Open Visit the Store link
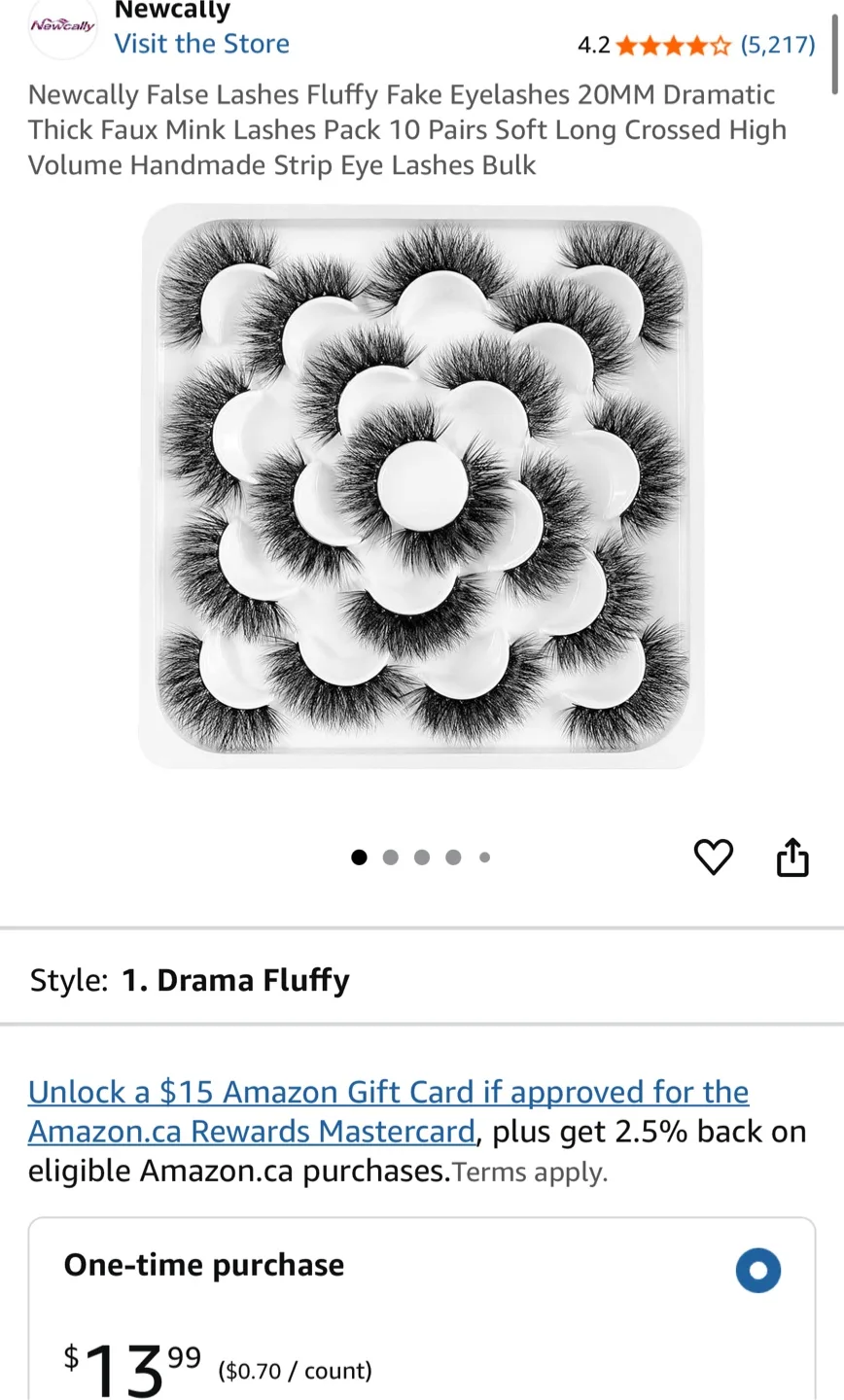 (201, 44)
